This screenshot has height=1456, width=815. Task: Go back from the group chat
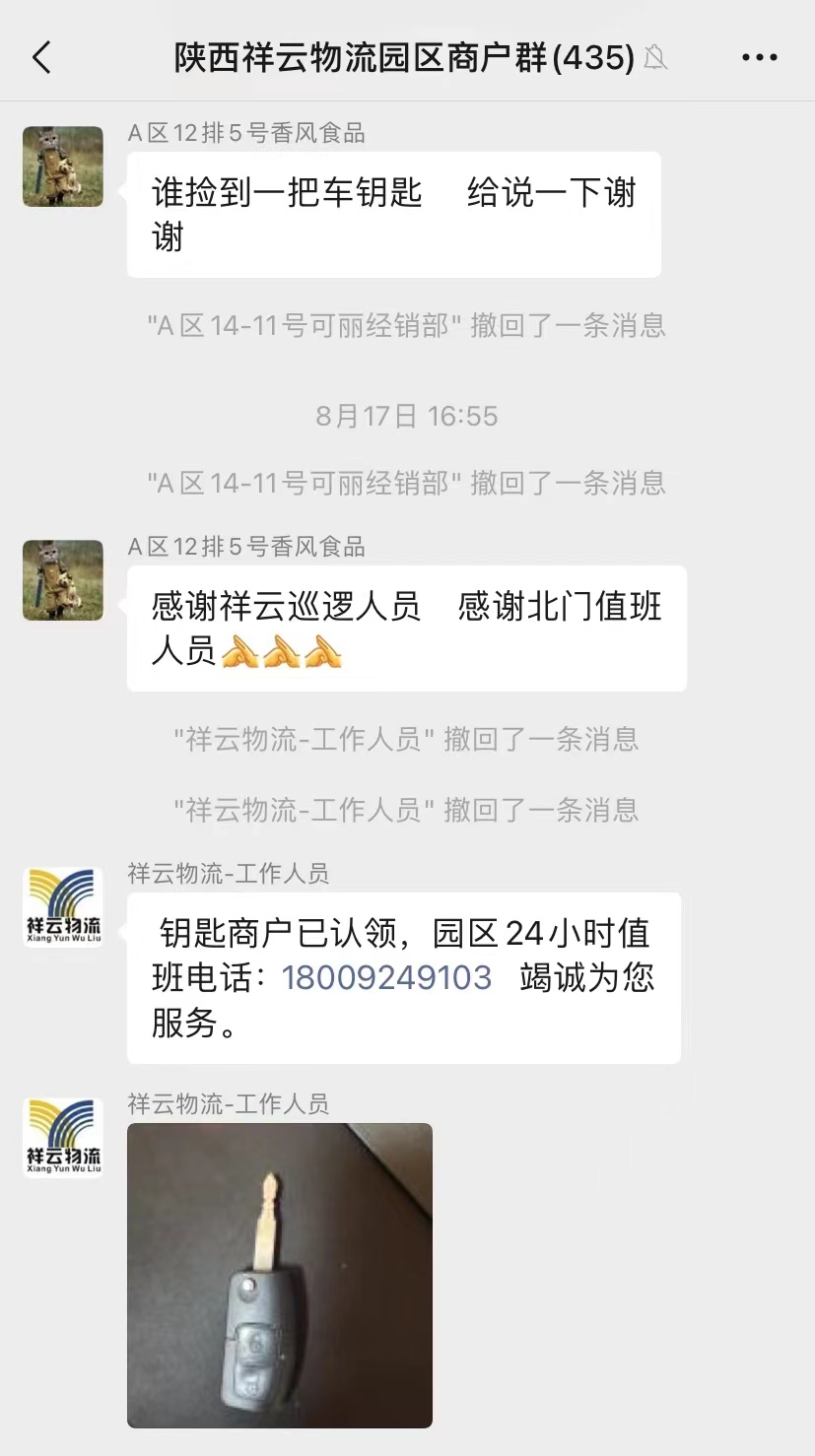point(41,58)
